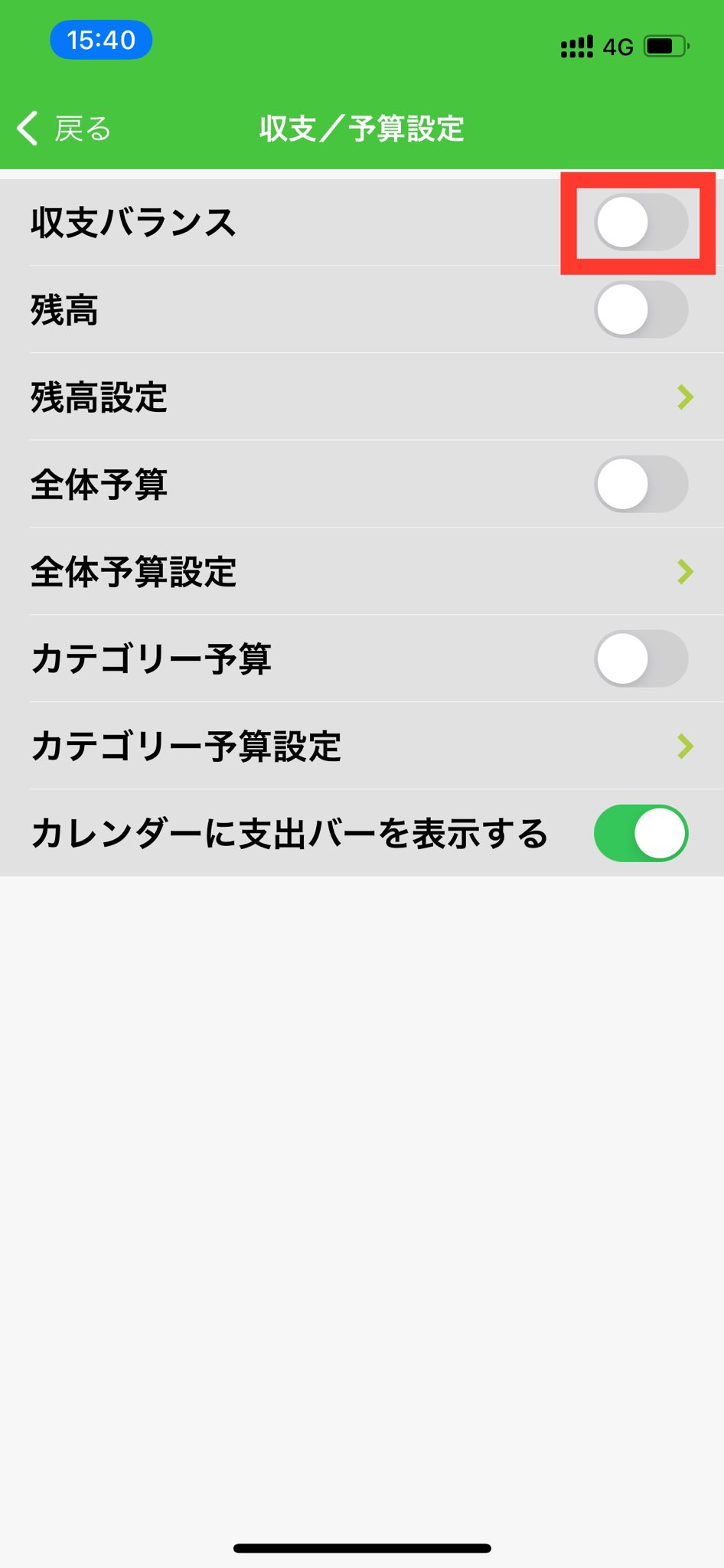
Task: Switch on 全体予算
Action: pyautogui.click(x=641, y=484)
